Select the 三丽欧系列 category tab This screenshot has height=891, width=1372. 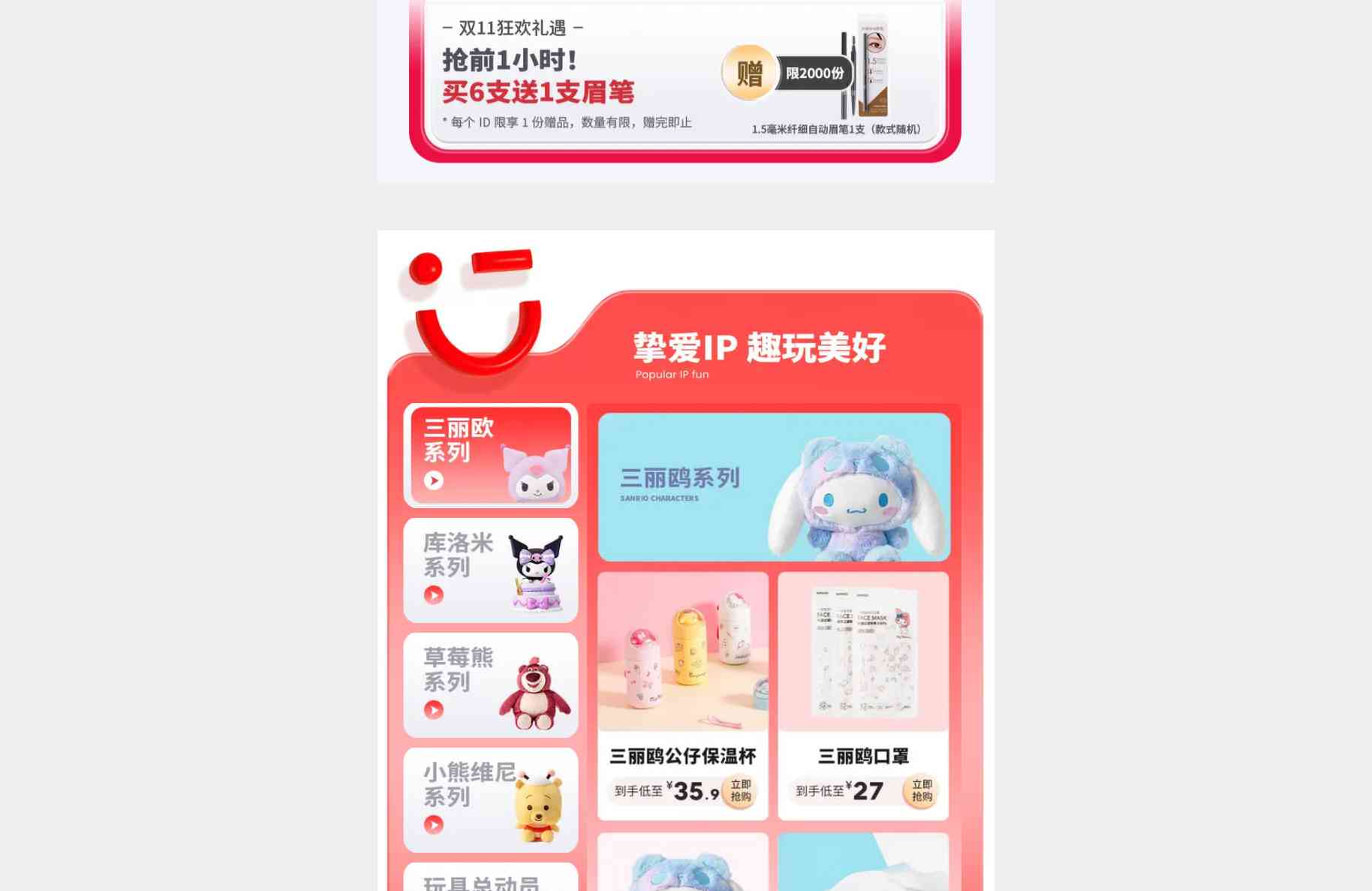(490, 455)
